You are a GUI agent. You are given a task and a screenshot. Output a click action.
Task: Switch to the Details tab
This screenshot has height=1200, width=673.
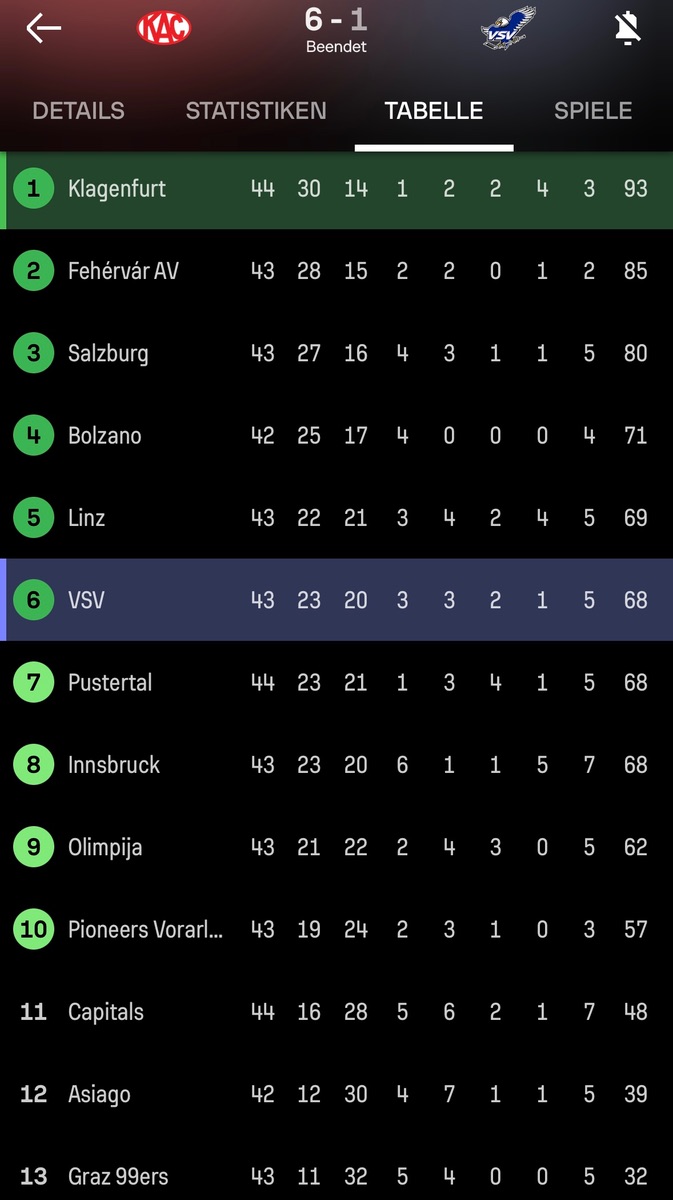coord(79,111)
